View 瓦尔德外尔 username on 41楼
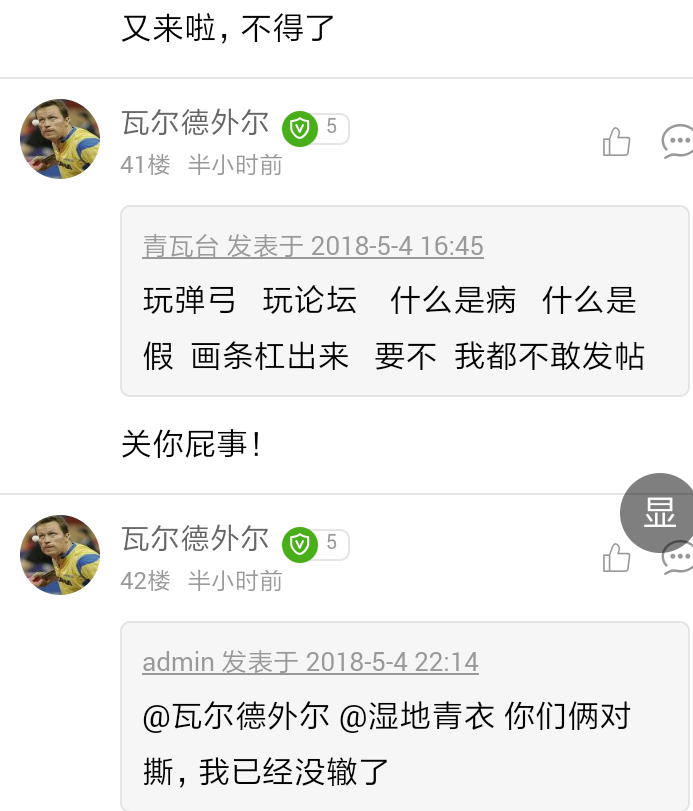The width and height of the screenshot is (693, 811). (x=195, y=123)
